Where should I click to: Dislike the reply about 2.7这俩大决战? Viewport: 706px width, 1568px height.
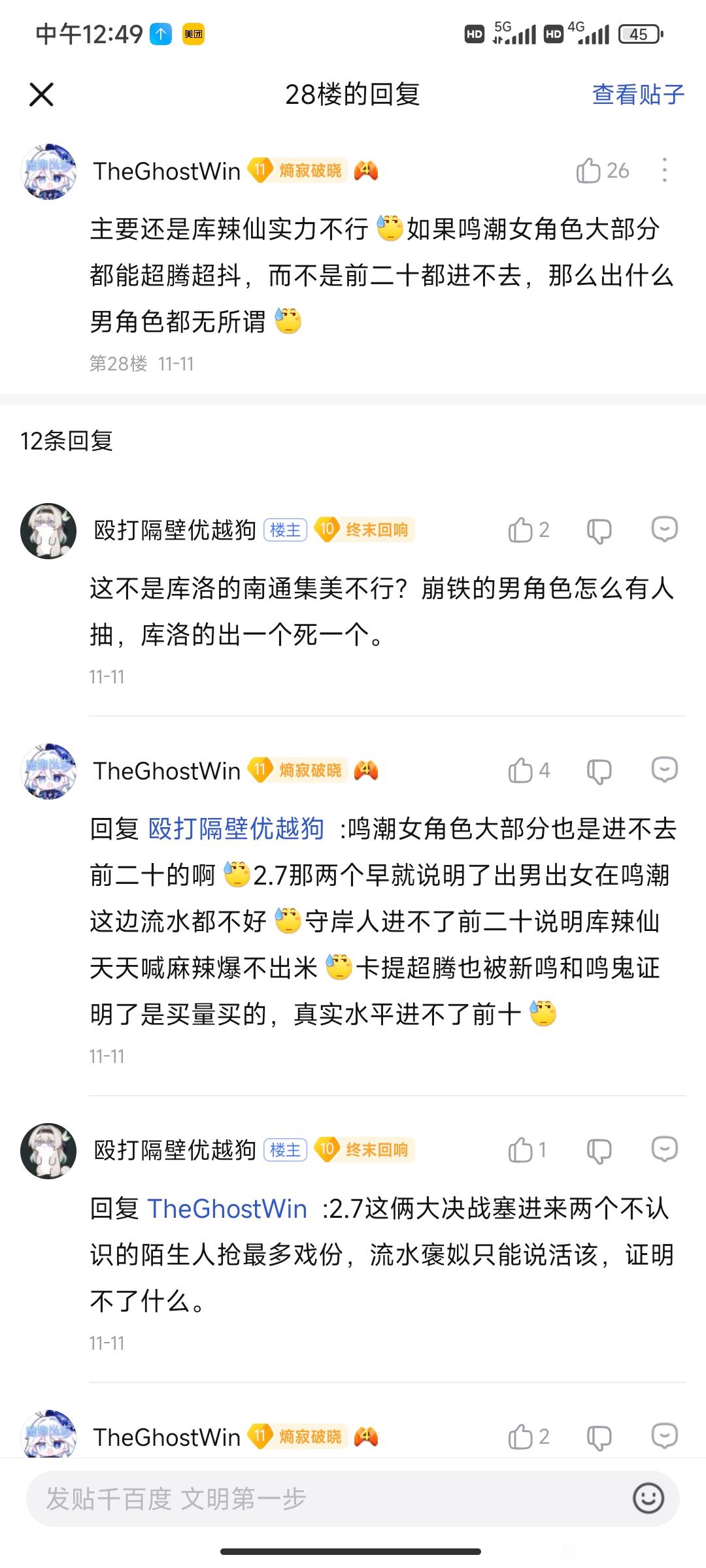point(599,1151)
